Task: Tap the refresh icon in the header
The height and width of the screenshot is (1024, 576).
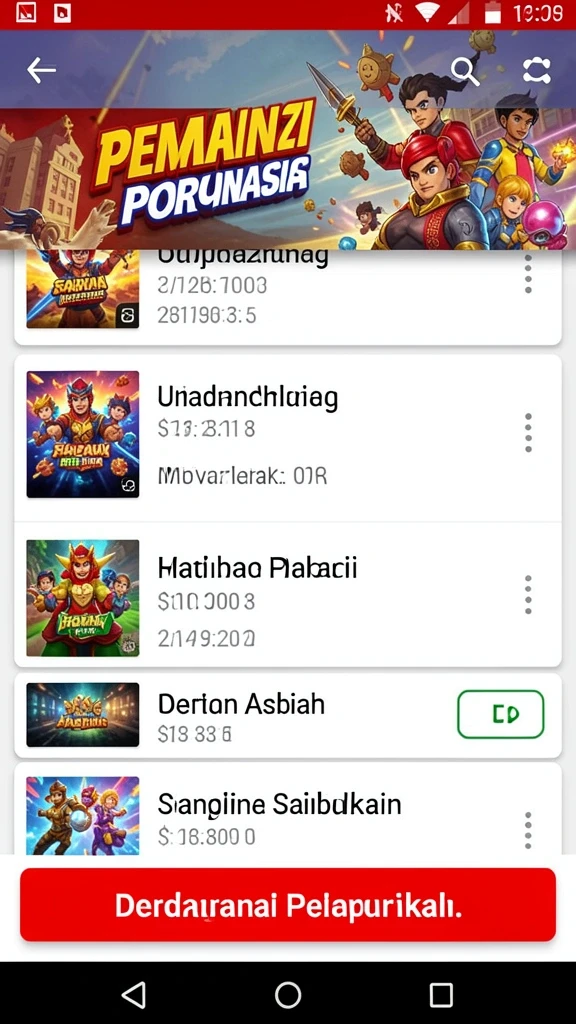Action: [536, 71]
